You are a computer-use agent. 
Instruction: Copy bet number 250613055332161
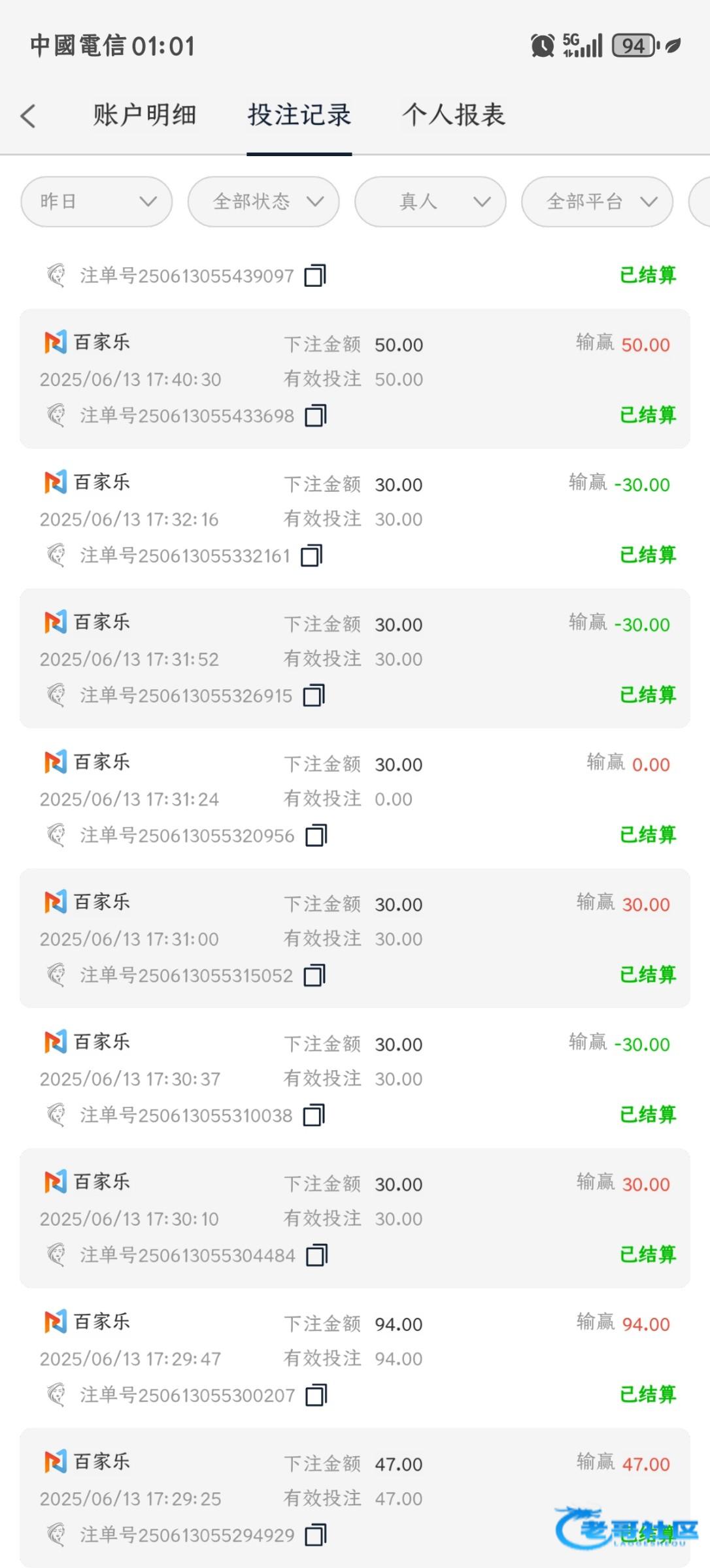tap(311, 555)
